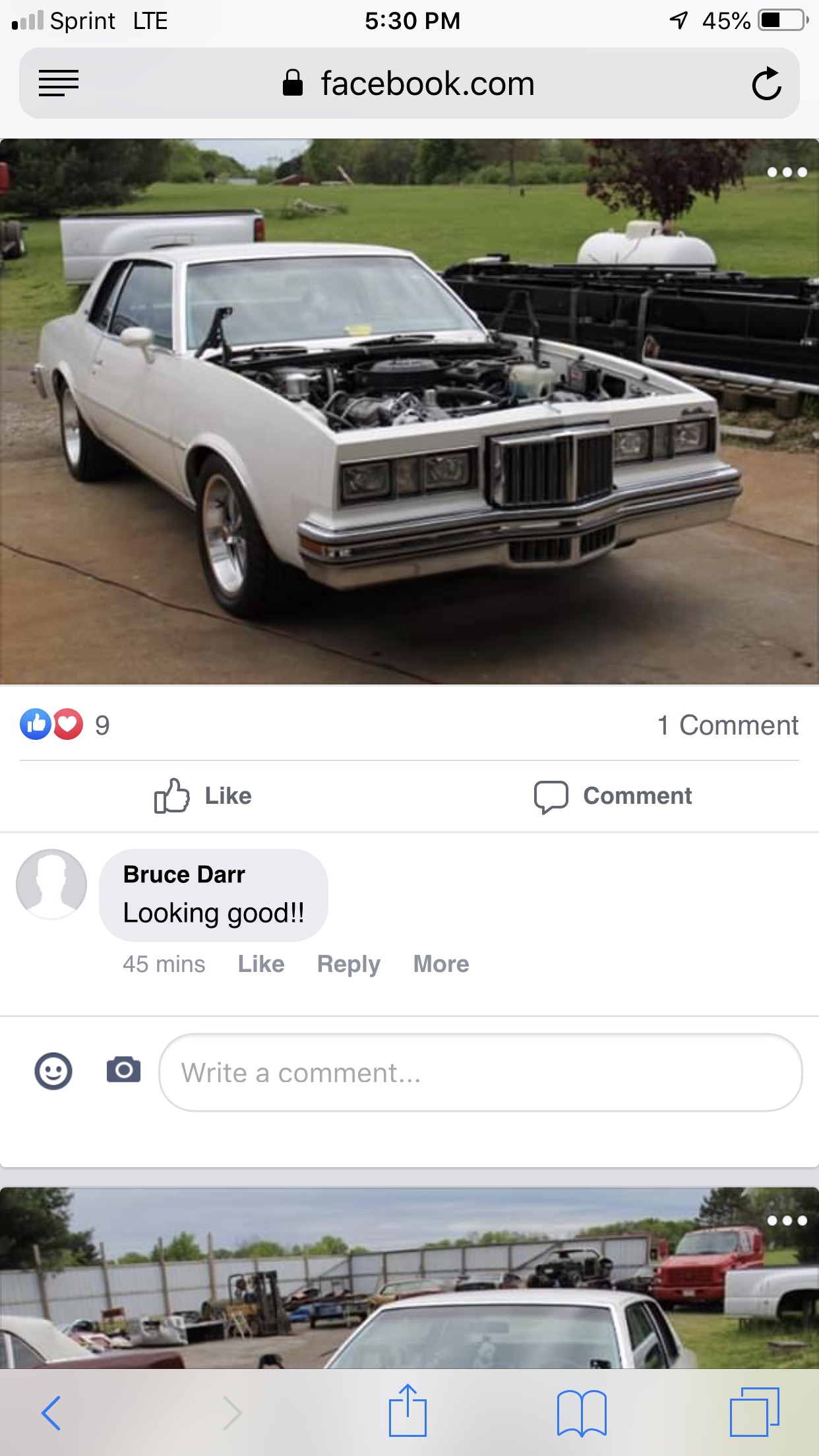Open Bruce Darr's profile
Screen dimensions: 819x1456
pos(184,874)
